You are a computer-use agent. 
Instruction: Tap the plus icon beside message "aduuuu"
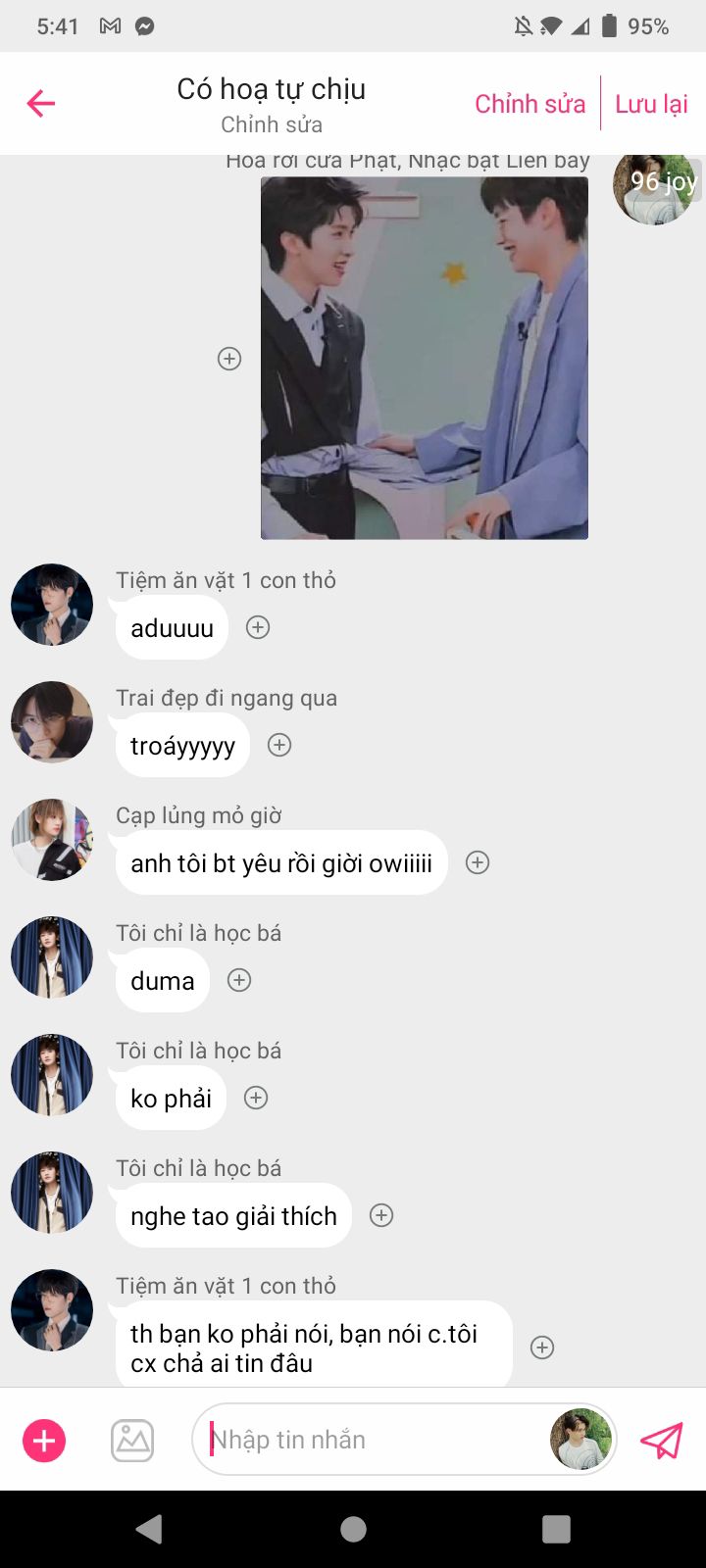click(x=258, y=627)
